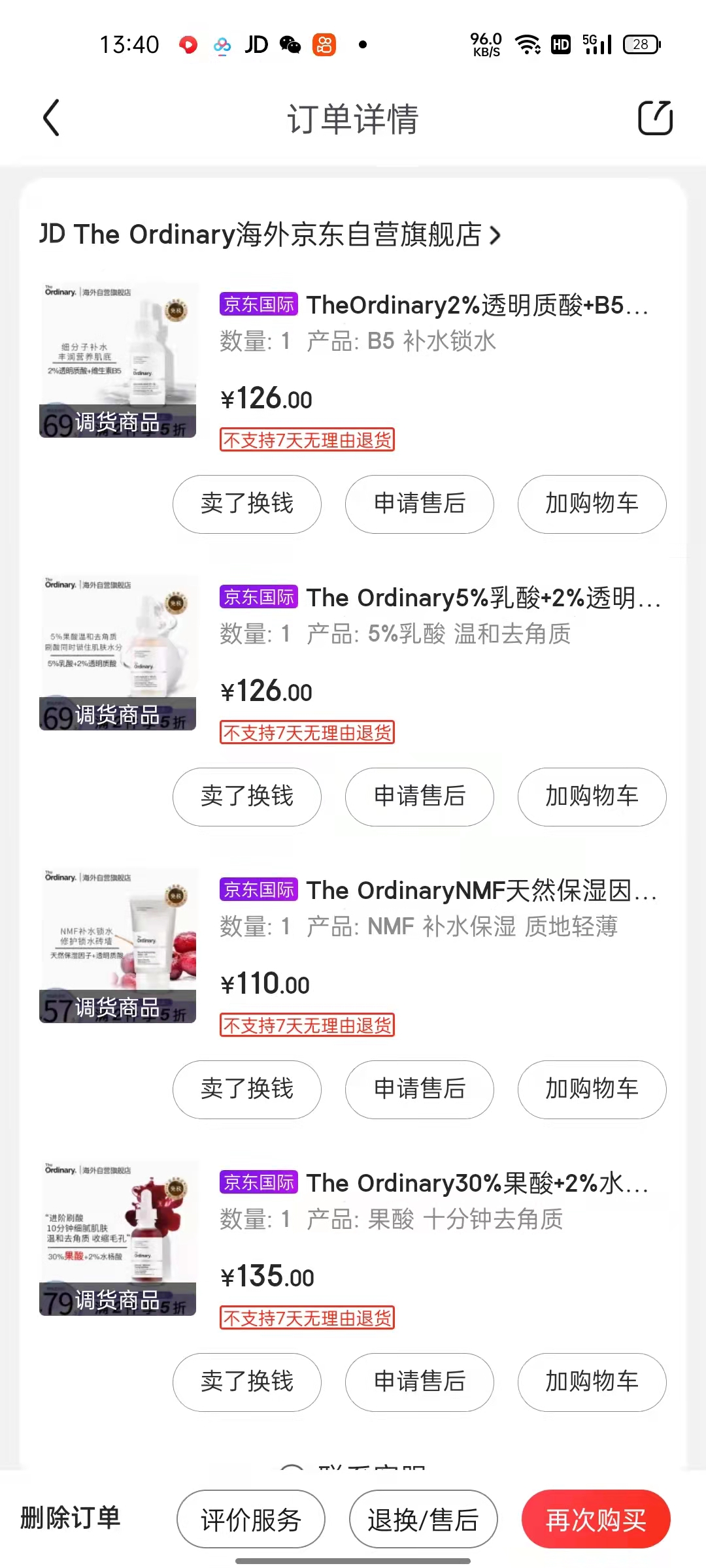
Task: Open the NMF天然保湿因子 product image
Action: pos(118,945)
